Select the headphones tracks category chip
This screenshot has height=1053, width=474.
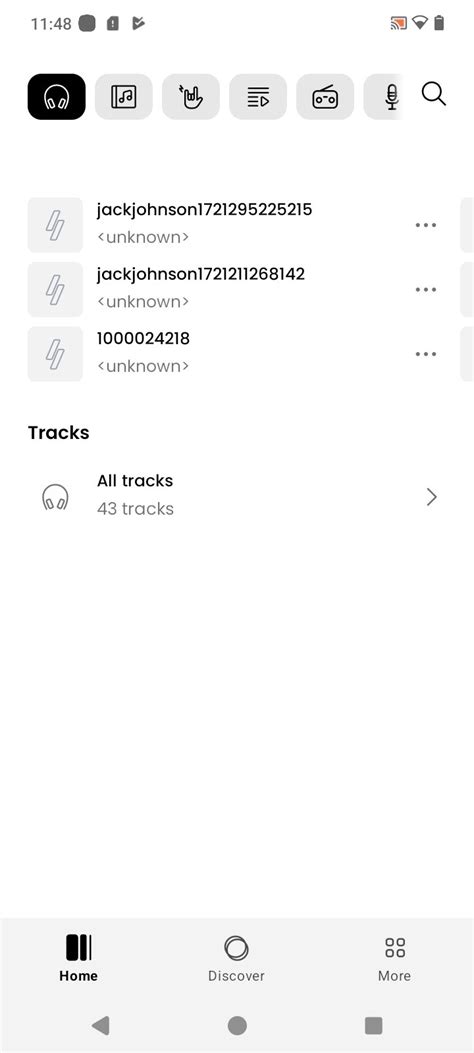coord(56,97)
